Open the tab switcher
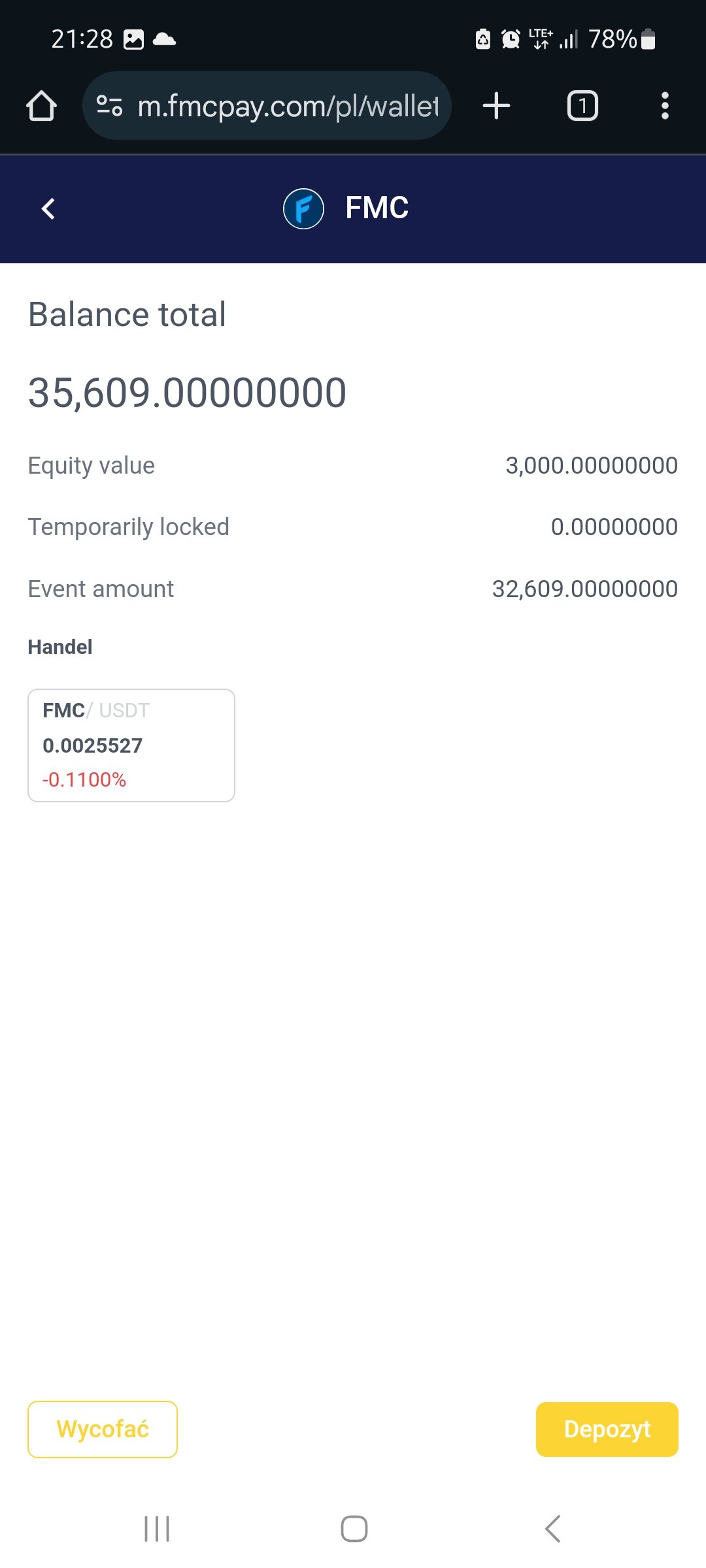The height and width of the screenshot is (1568, 706). pos(582,106)
